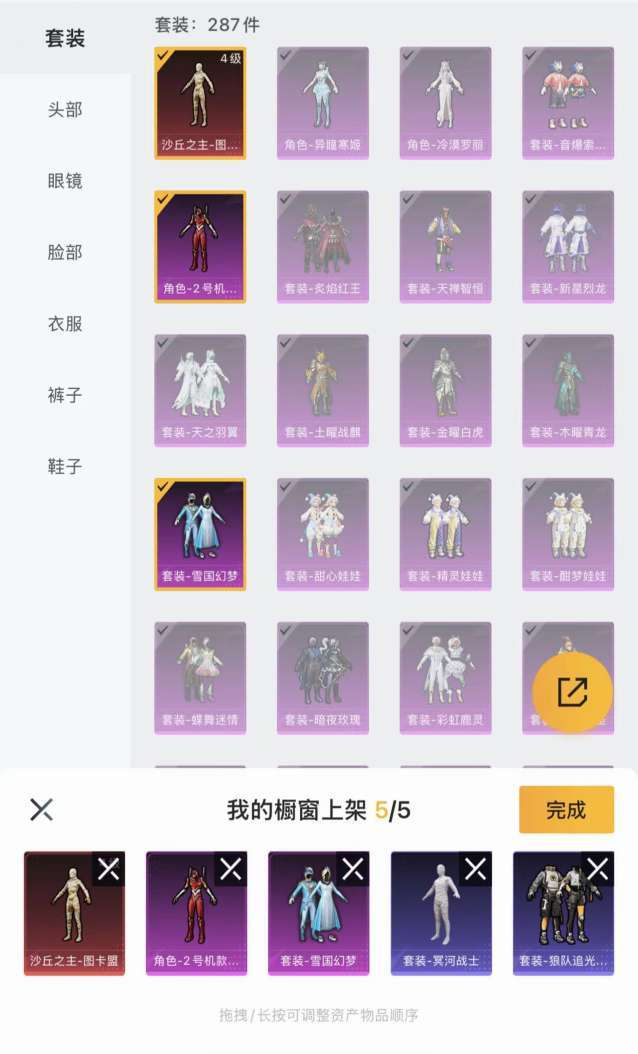Select the 套装-天之羽翼 outfit
The width and height of the screenshot is (638, 1054).
click(x=200, y=389)
